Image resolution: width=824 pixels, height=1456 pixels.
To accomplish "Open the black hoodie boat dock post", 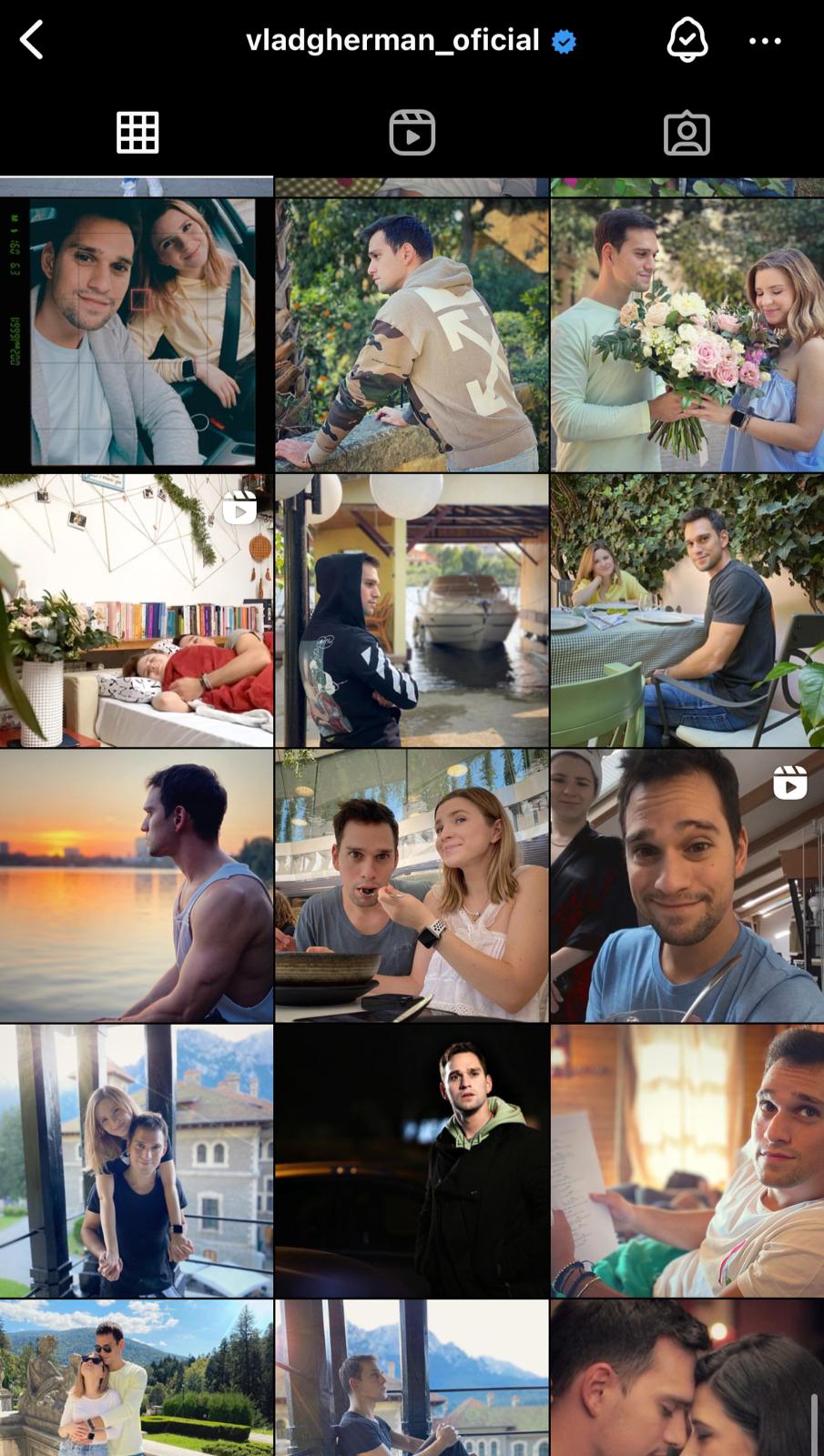I will [412, 610].
